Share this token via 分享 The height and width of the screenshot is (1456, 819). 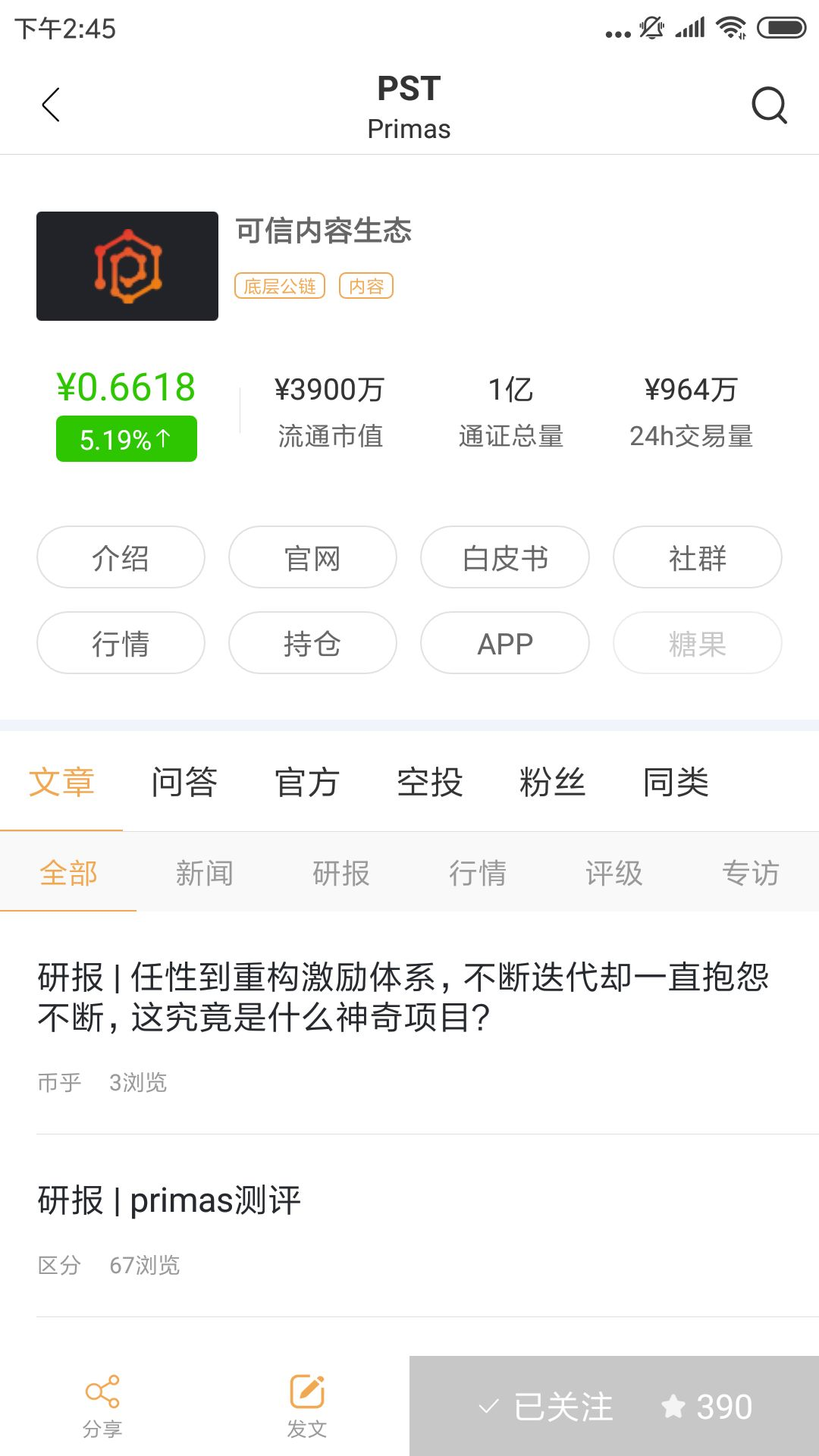(102, 1406)
